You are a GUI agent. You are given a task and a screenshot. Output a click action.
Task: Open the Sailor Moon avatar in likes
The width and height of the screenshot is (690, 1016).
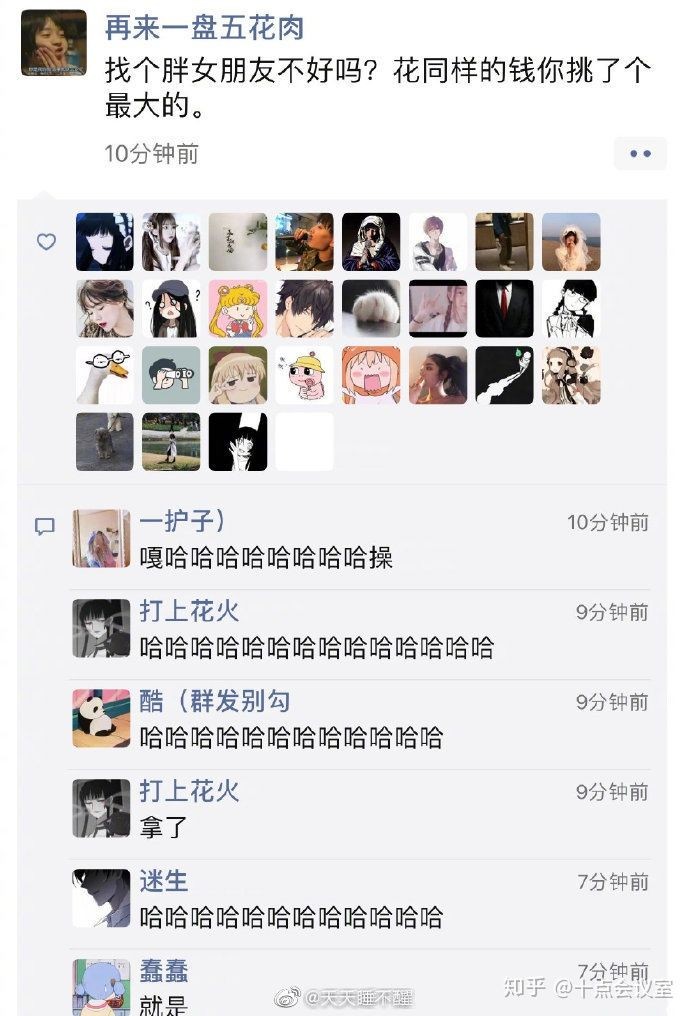237,308
